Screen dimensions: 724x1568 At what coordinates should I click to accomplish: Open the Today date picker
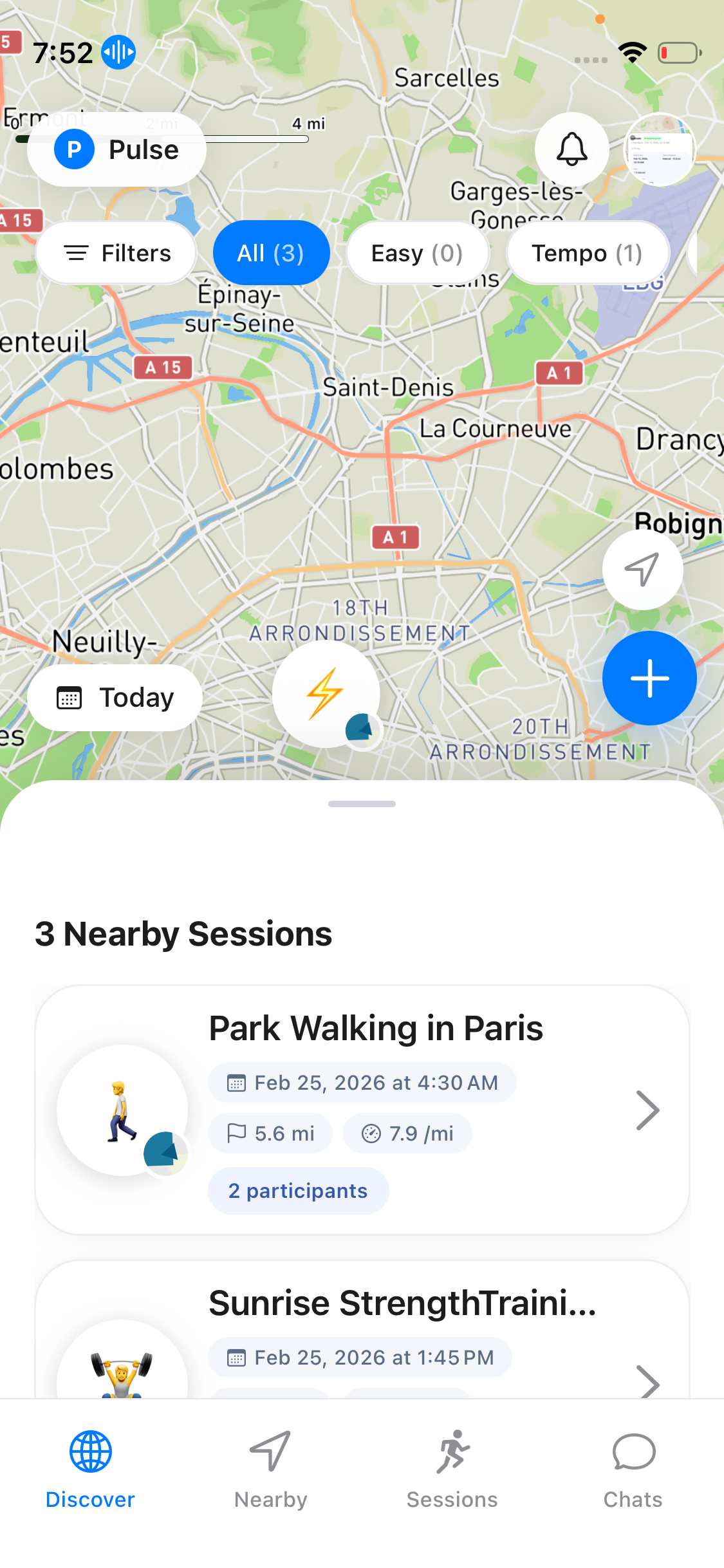115,698
